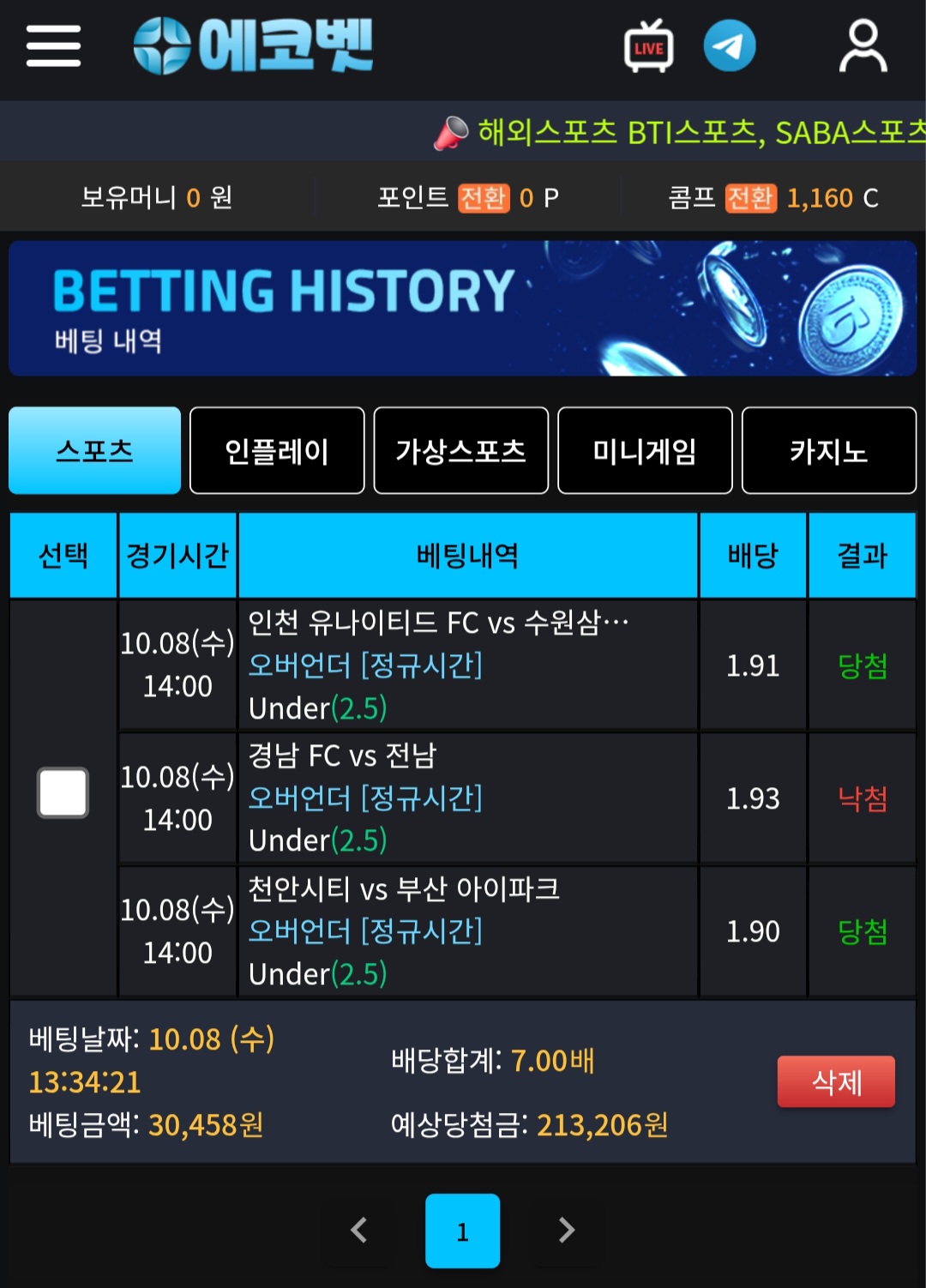Screen dimensions: 926x1288
Task: Open the user profile icon
Action: point(863,46)
